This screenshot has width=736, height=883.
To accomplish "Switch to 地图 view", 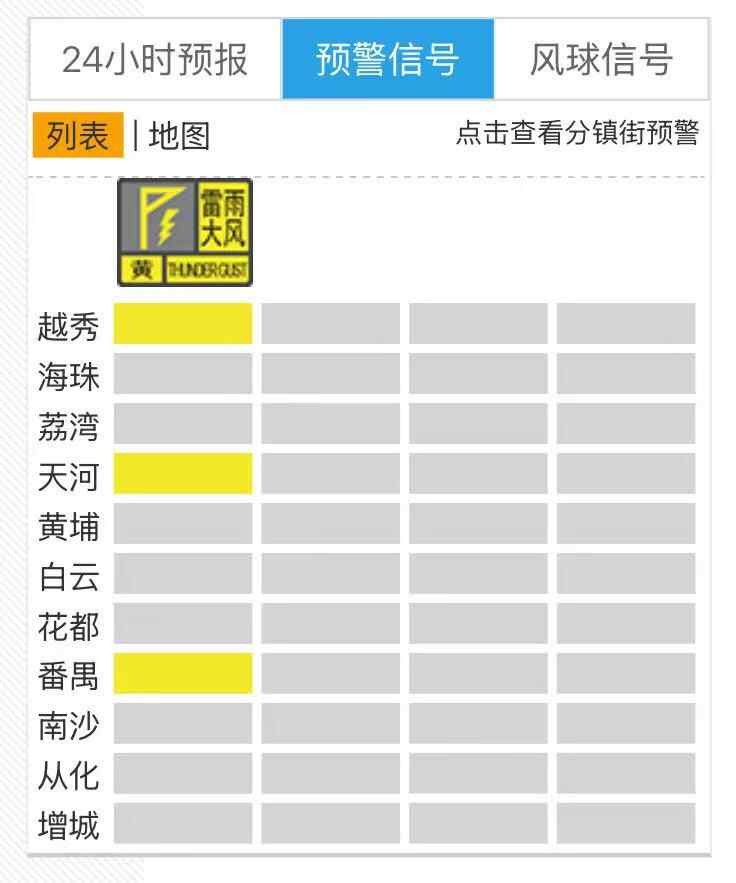I will [179, 136].
